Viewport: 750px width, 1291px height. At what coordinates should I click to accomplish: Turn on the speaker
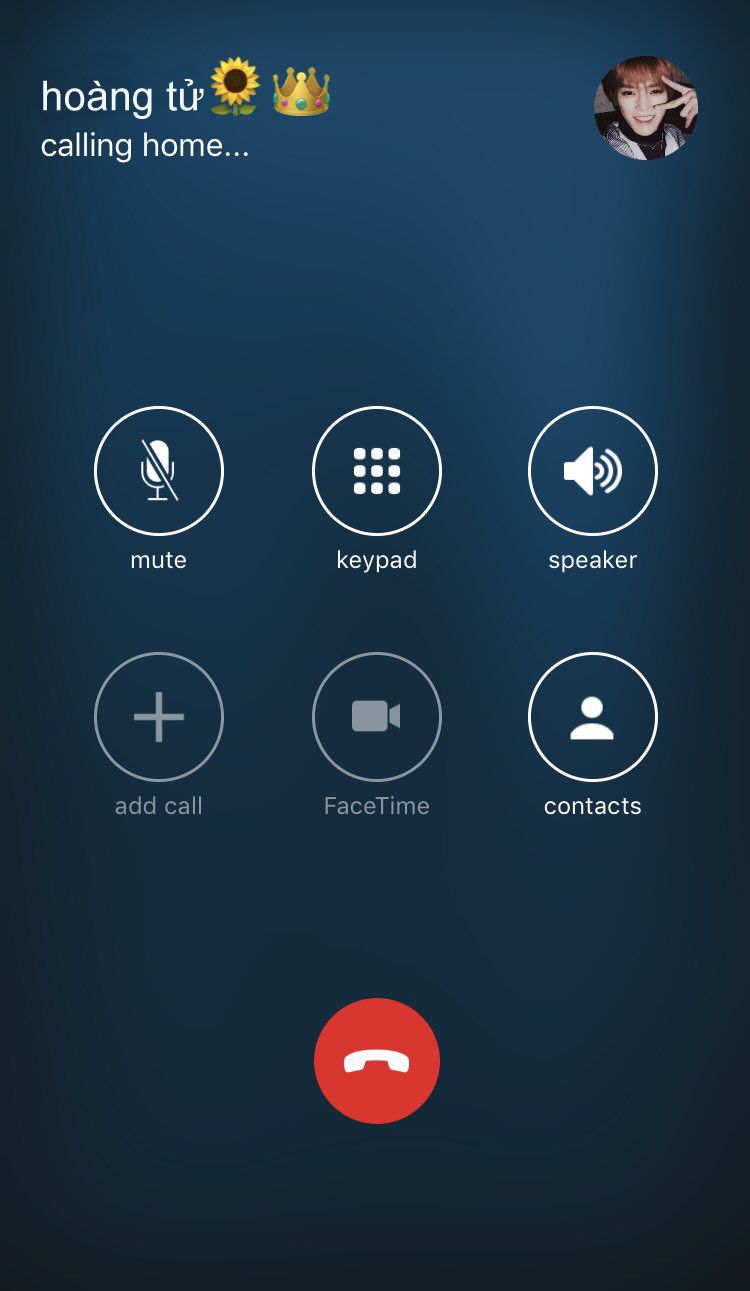pos(593,471)
